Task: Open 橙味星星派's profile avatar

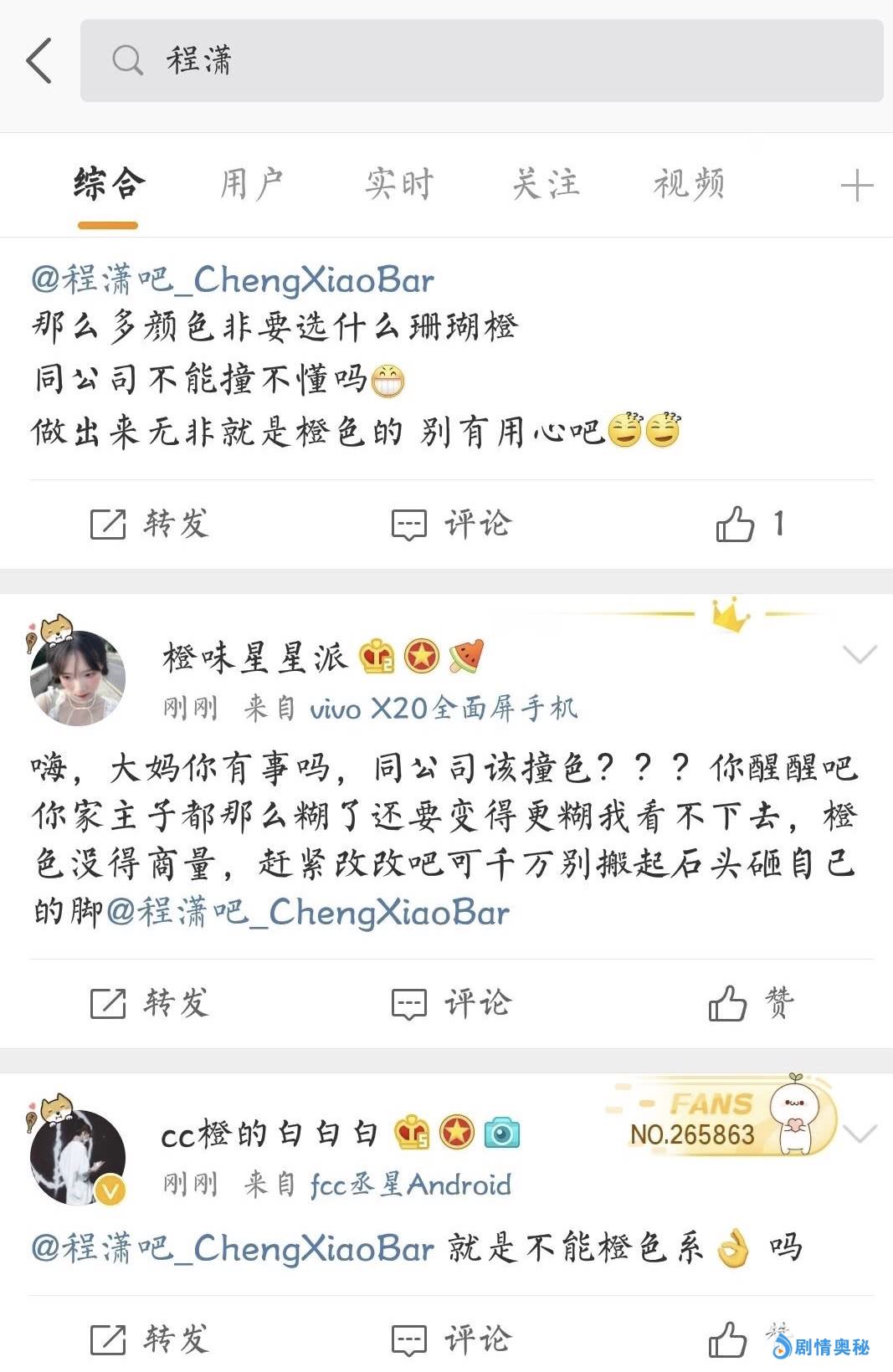Action: (78, 677)
